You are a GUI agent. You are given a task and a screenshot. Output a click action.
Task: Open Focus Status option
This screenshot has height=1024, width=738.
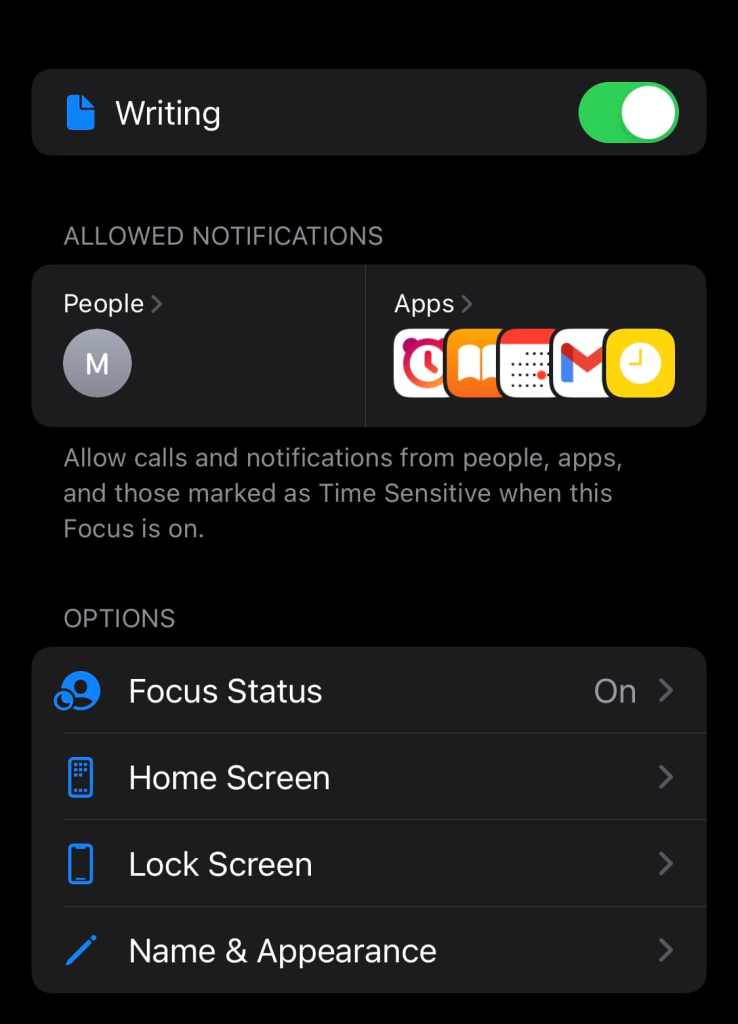click(x=368, y=691)
